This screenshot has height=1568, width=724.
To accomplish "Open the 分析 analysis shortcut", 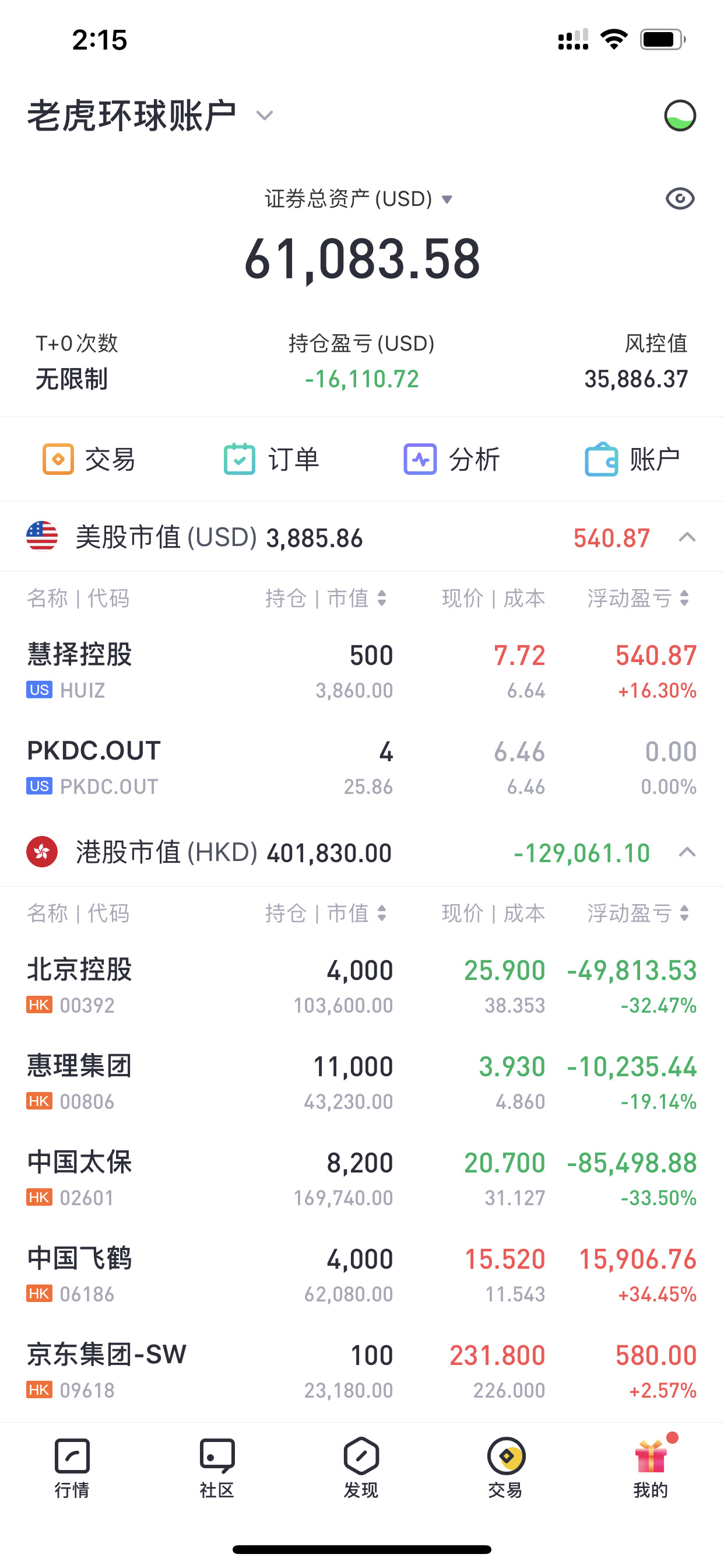I will coord(452,459).
